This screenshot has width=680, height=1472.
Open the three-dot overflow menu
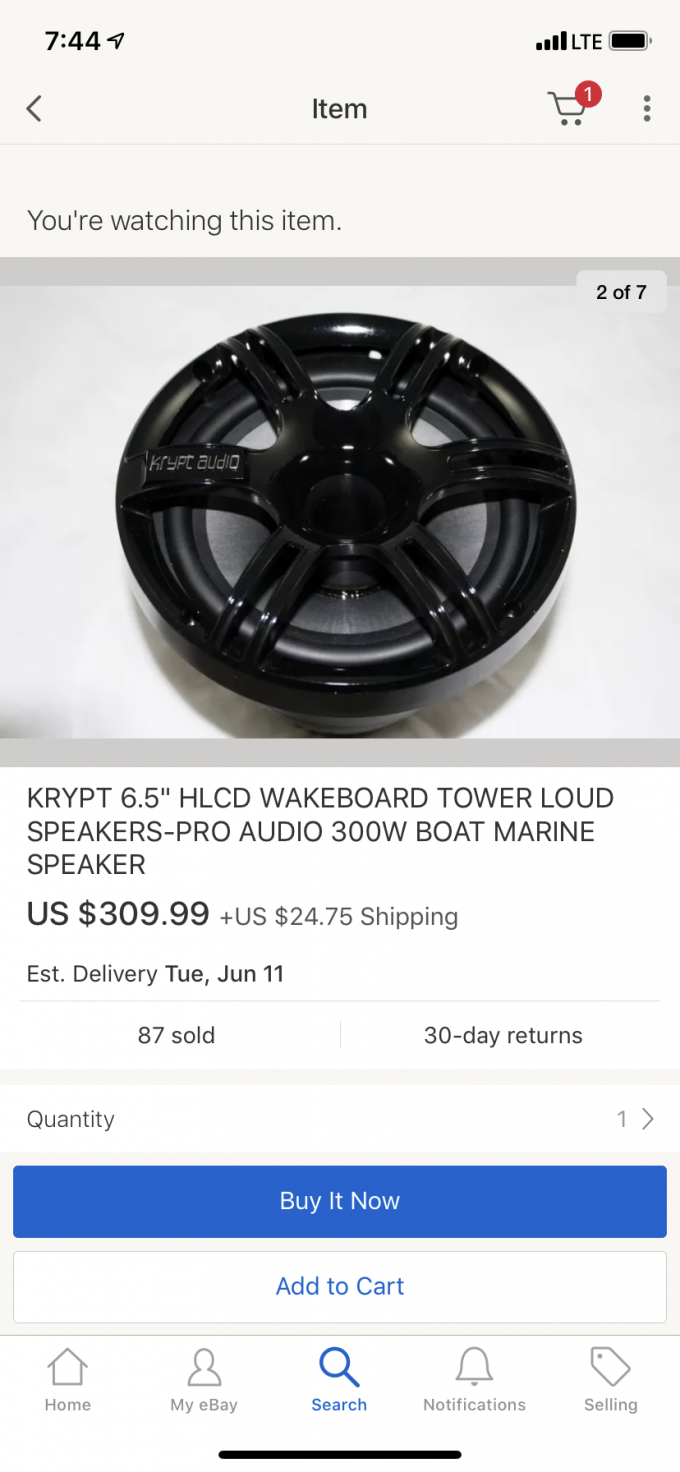[647, 109]
